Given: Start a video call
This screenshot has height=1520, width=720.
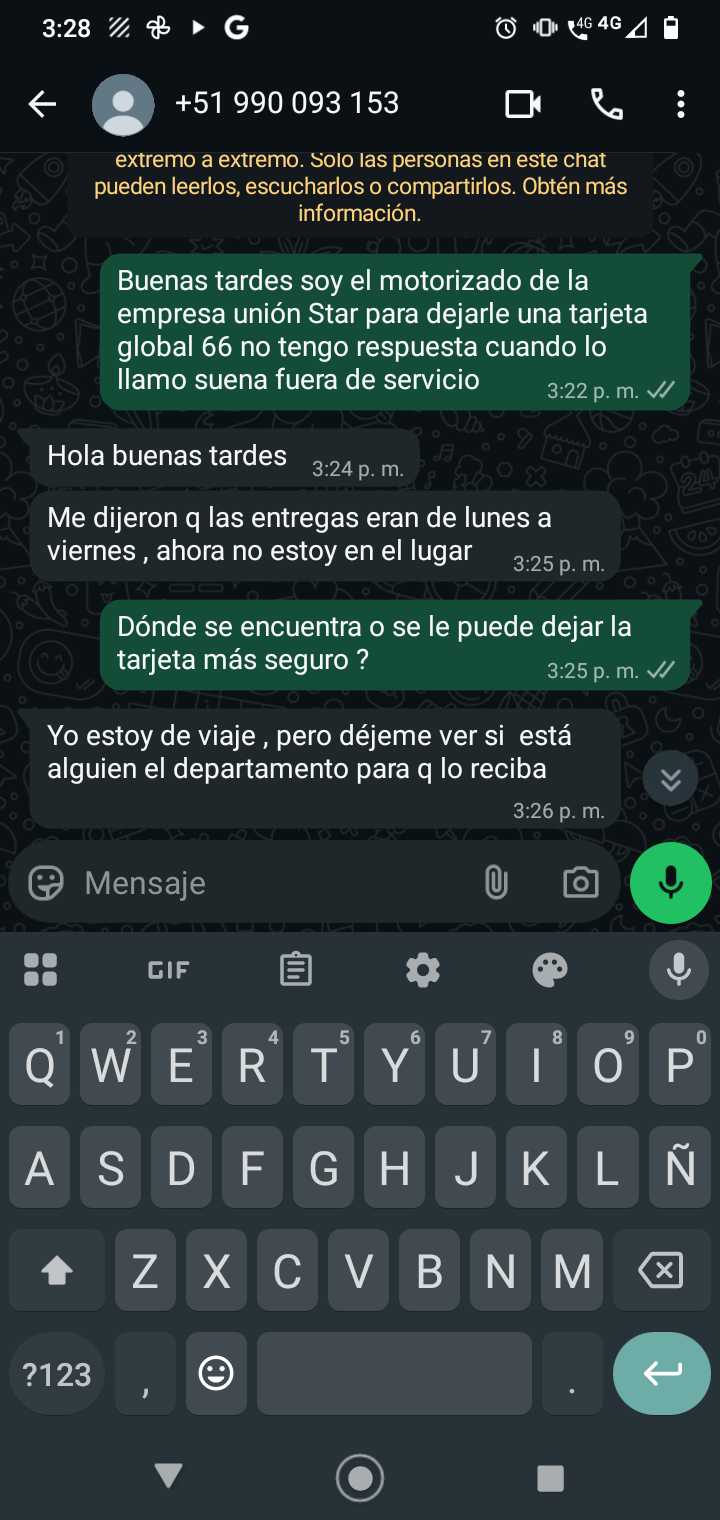Looking at the screenshot, I should 523,104.
